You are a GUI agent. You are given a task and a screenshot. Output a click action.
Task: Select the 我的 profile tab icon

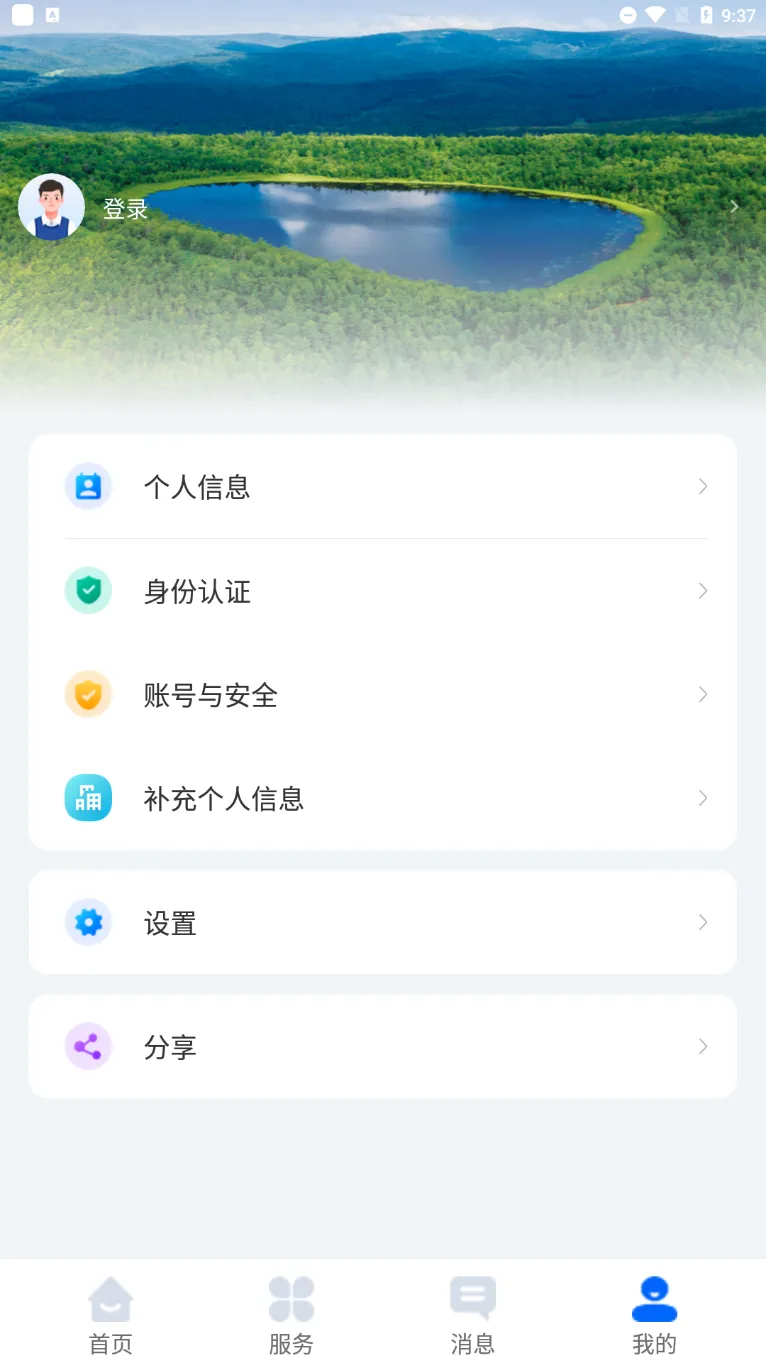tap(653, 1296)
